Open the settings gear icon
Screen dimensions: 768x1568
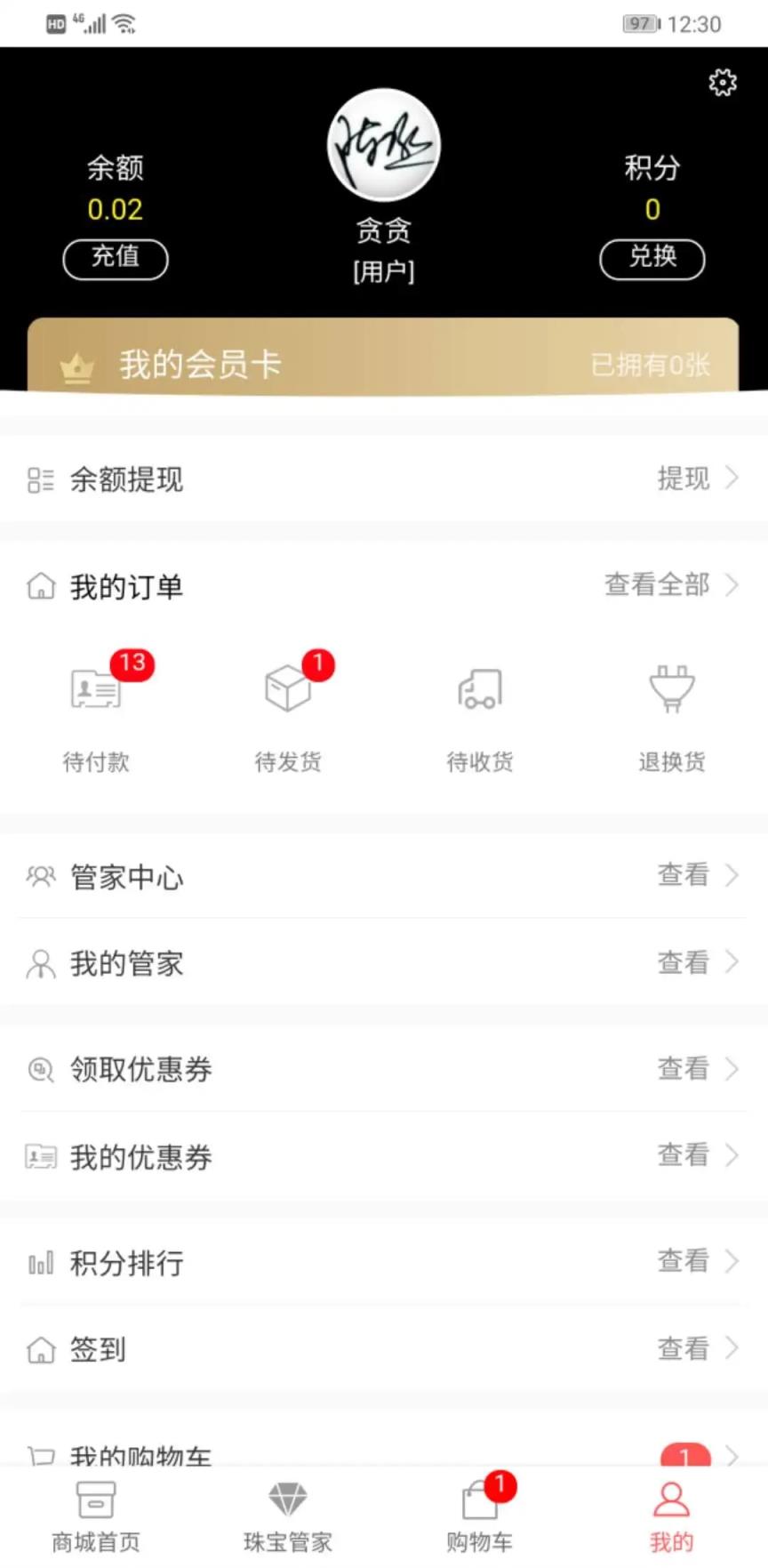(723, 83)
